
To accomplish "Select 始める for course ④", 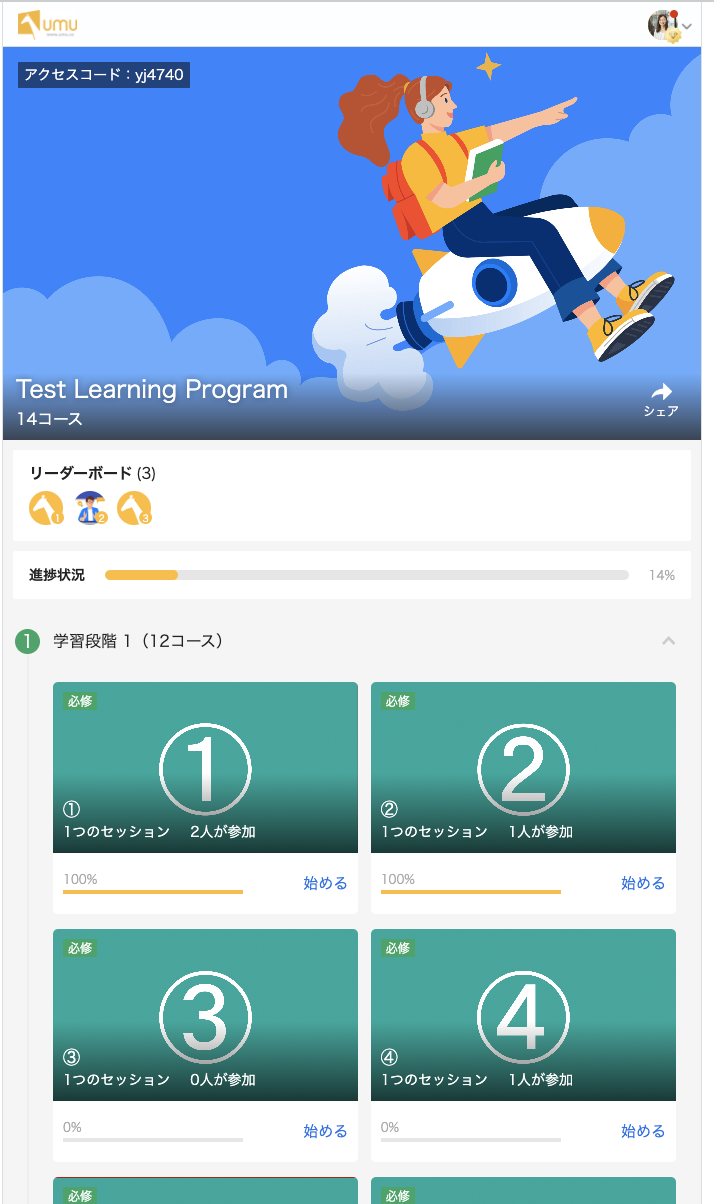I will coord(643,1131).
